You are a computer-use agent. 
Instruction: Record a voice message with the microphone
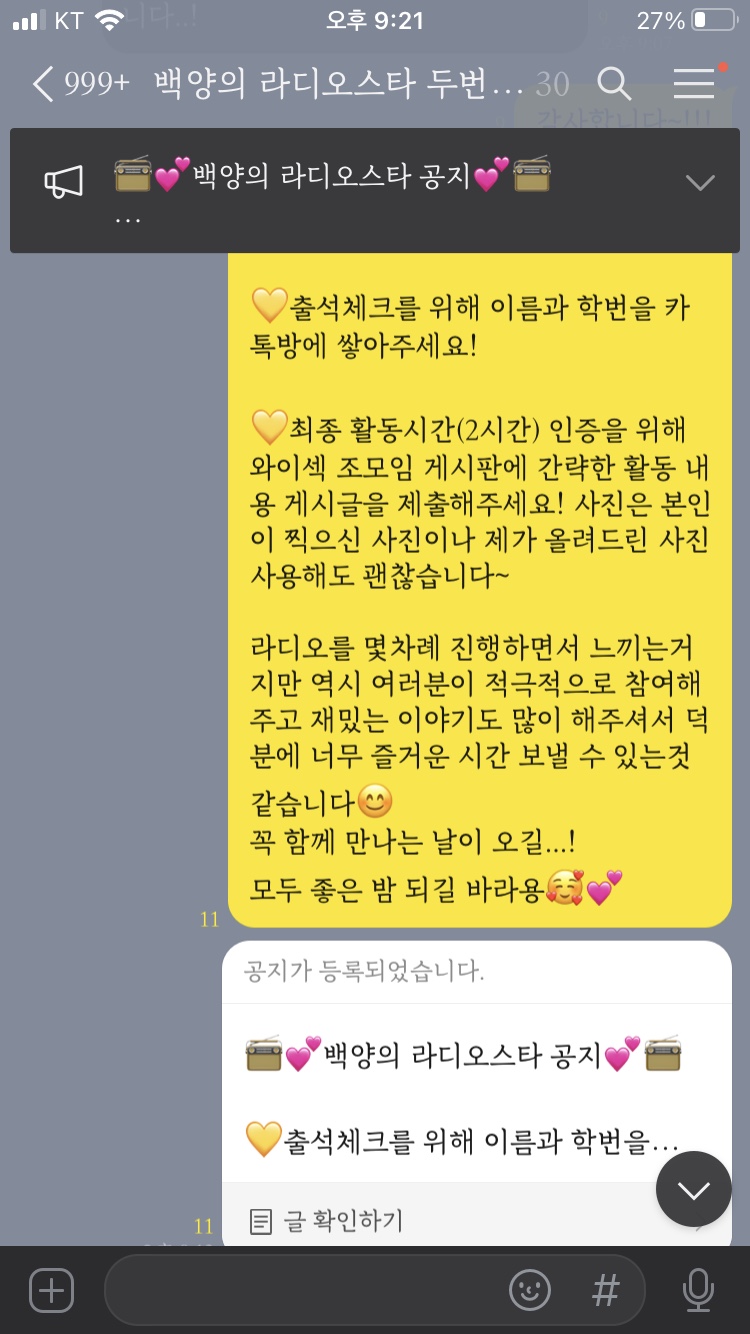698,1290
